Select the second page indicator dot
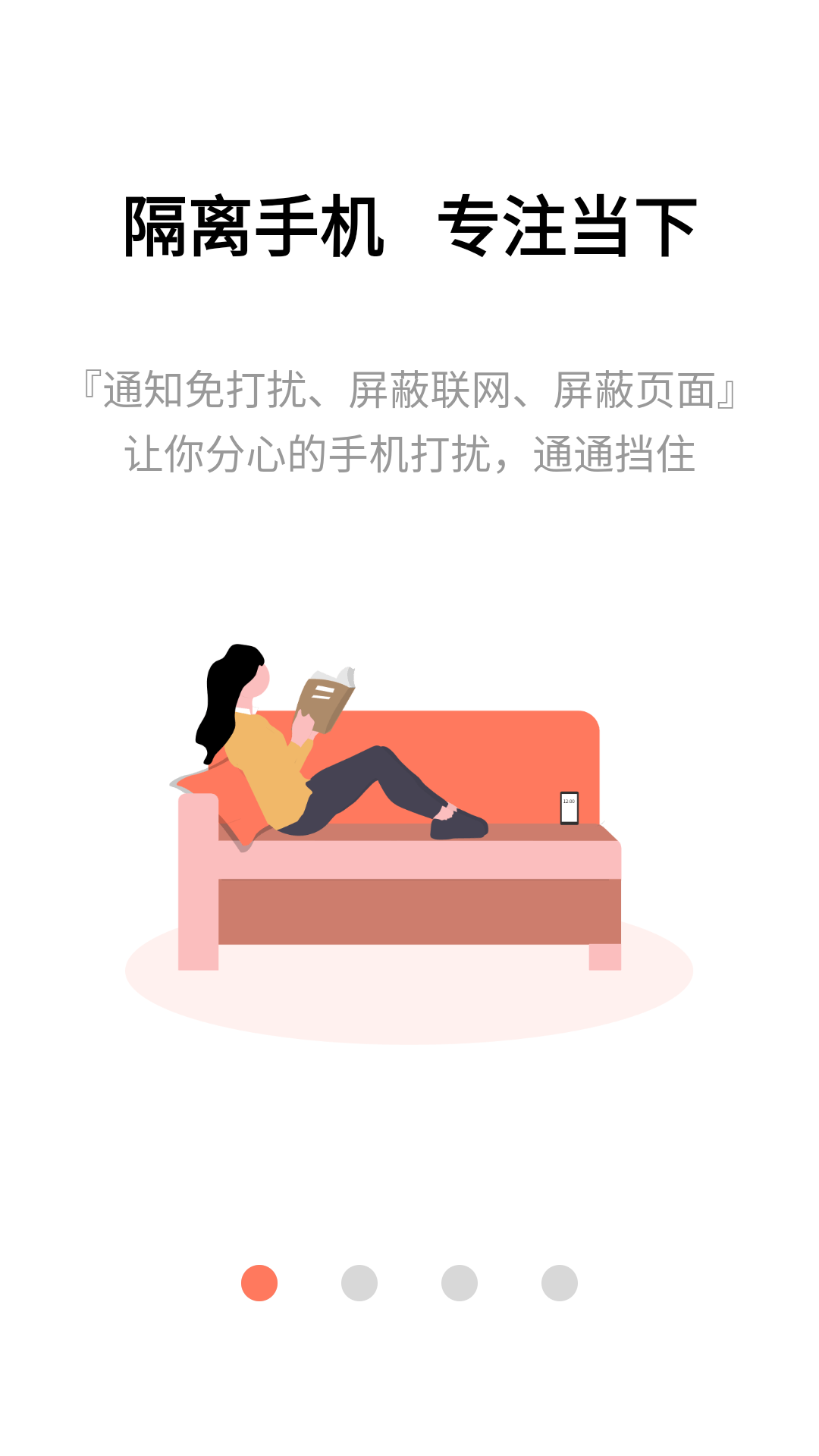Viewport: 819px width, 1456px height. pos(359,1283)
